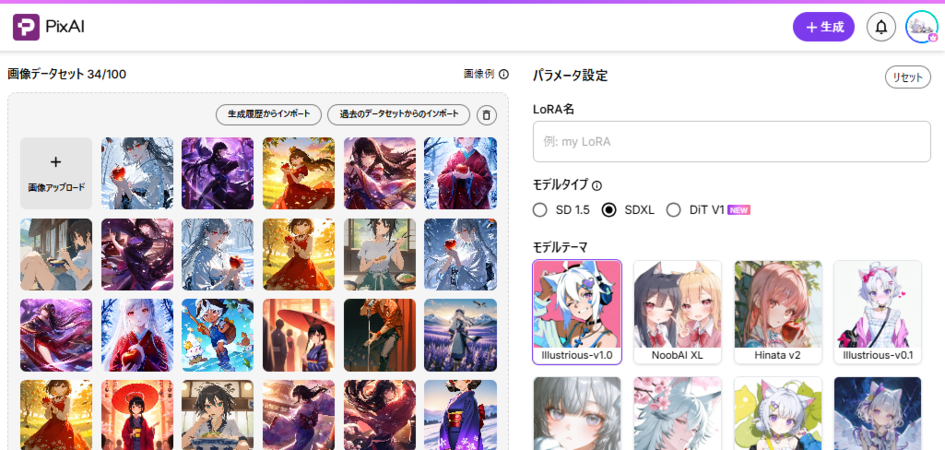Delete the dataset images with trash icon
945x450 pixels.
(486, 114)
